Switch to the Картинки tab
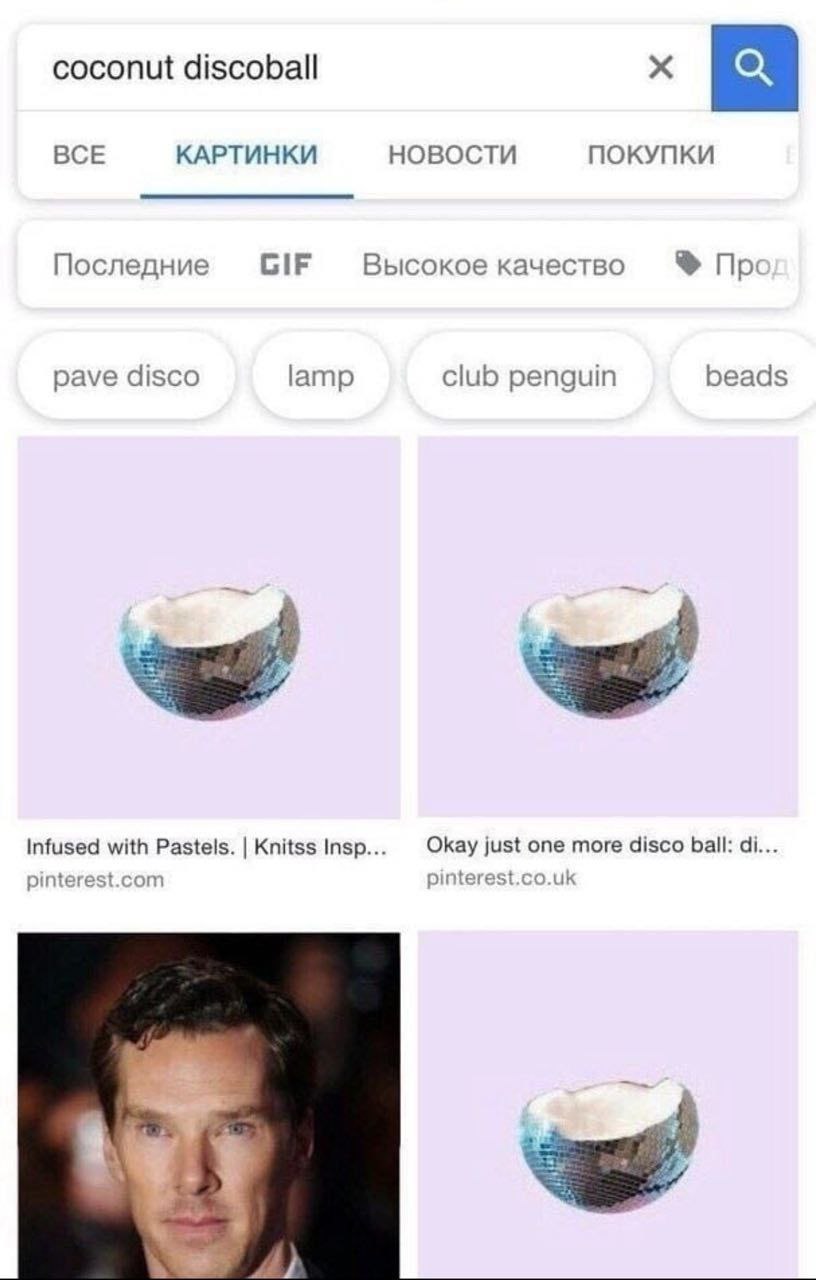The height and width of the screenshot is (1280, 816). pos(246,155)
